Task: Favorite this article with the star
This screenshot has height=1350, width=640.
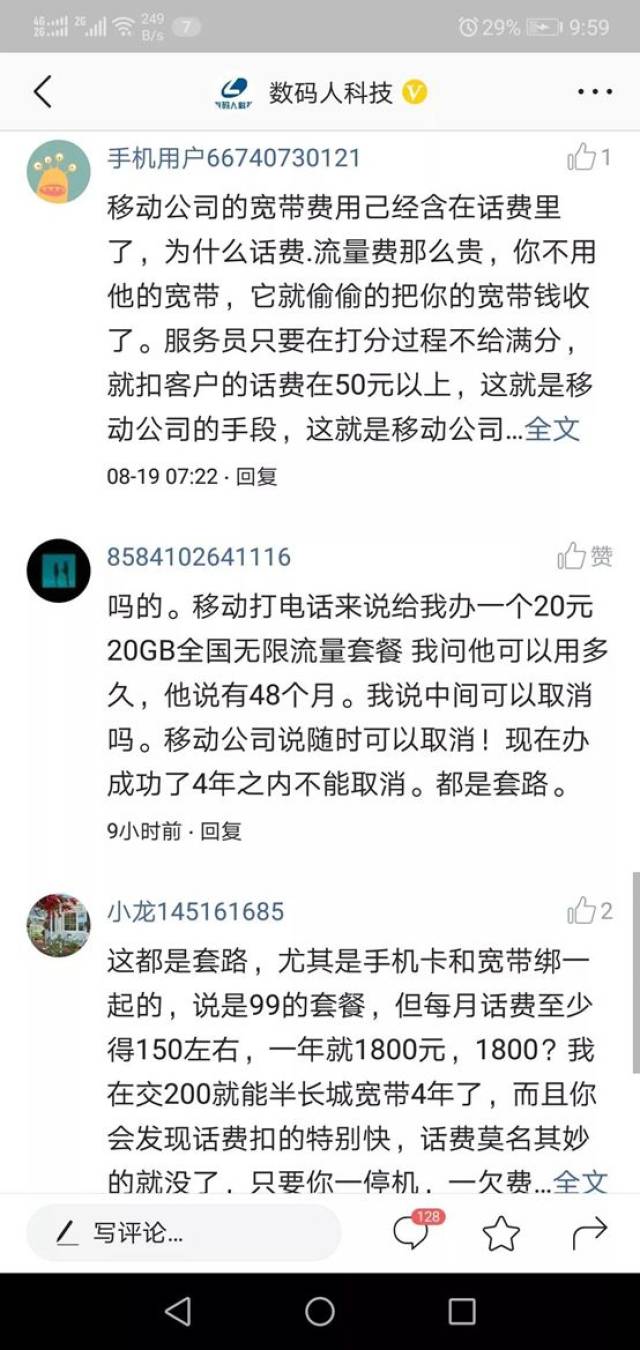Action: pyautogui.click(x=501, y=1234)
